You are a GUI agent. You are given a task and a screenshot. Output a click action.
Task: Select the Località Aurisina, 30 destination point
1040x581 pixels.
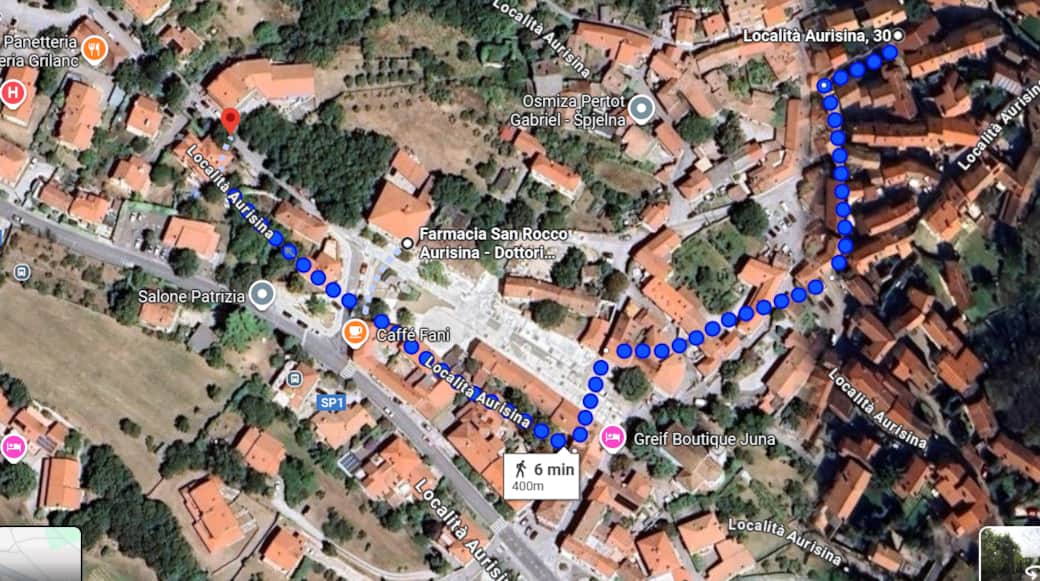[898, 36]
